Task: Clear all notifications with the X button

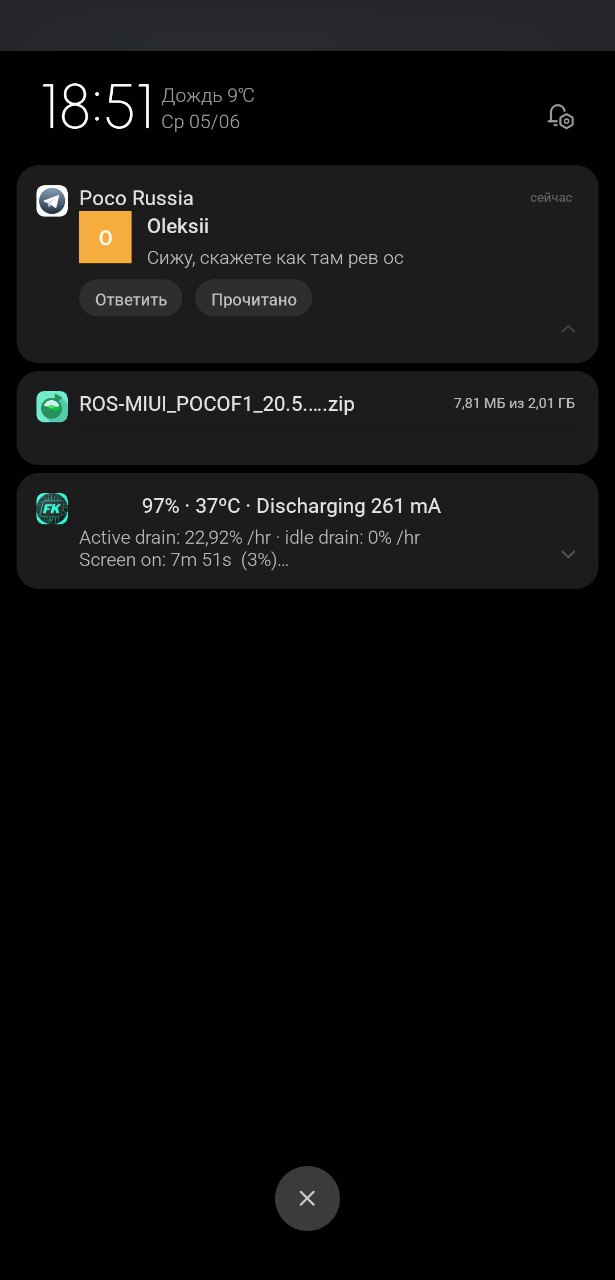Action: pyautogui.click(x=307, y=1198)
